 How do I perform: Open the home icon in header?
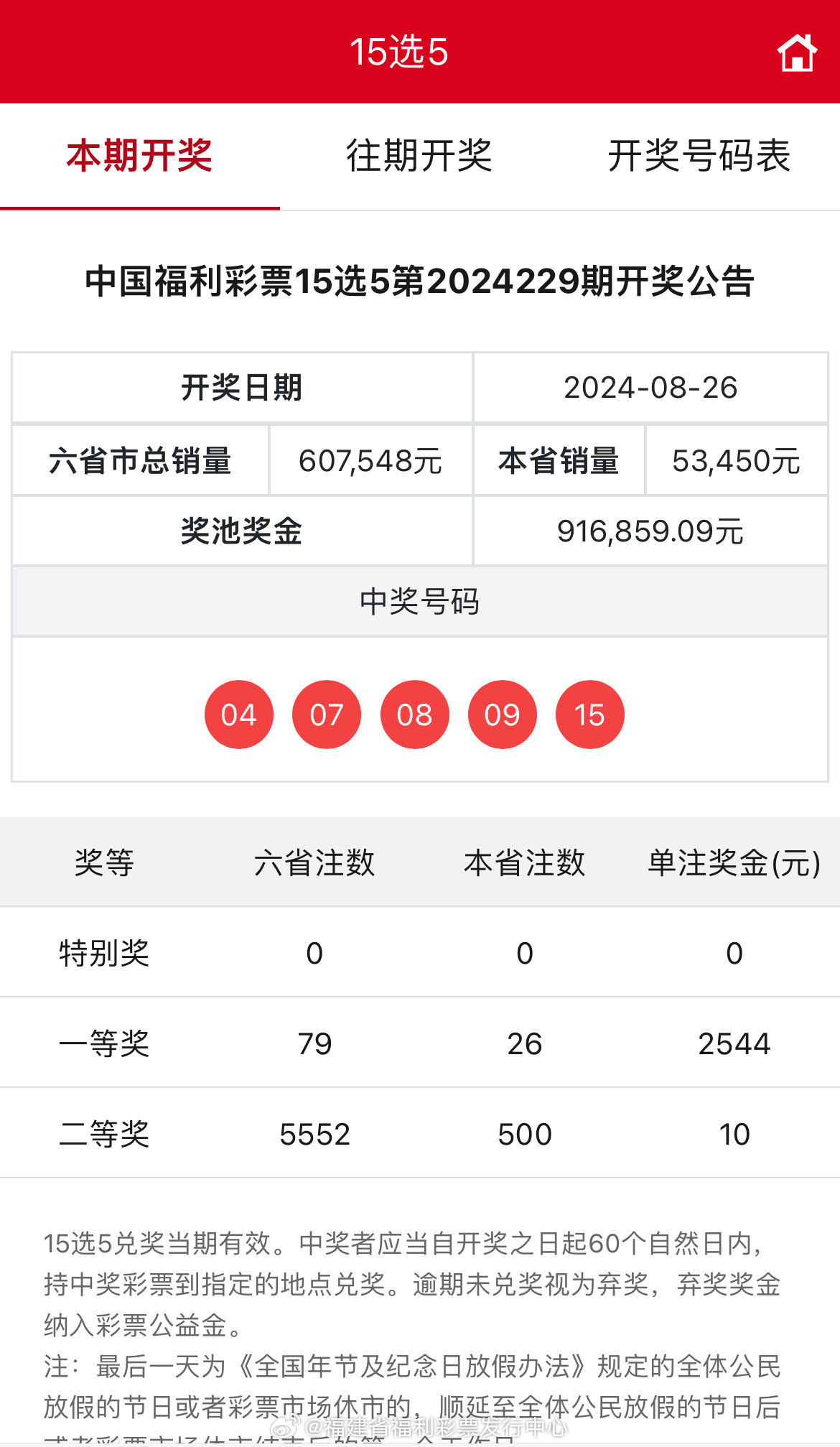pyautogui.click(x=797, y=52)
